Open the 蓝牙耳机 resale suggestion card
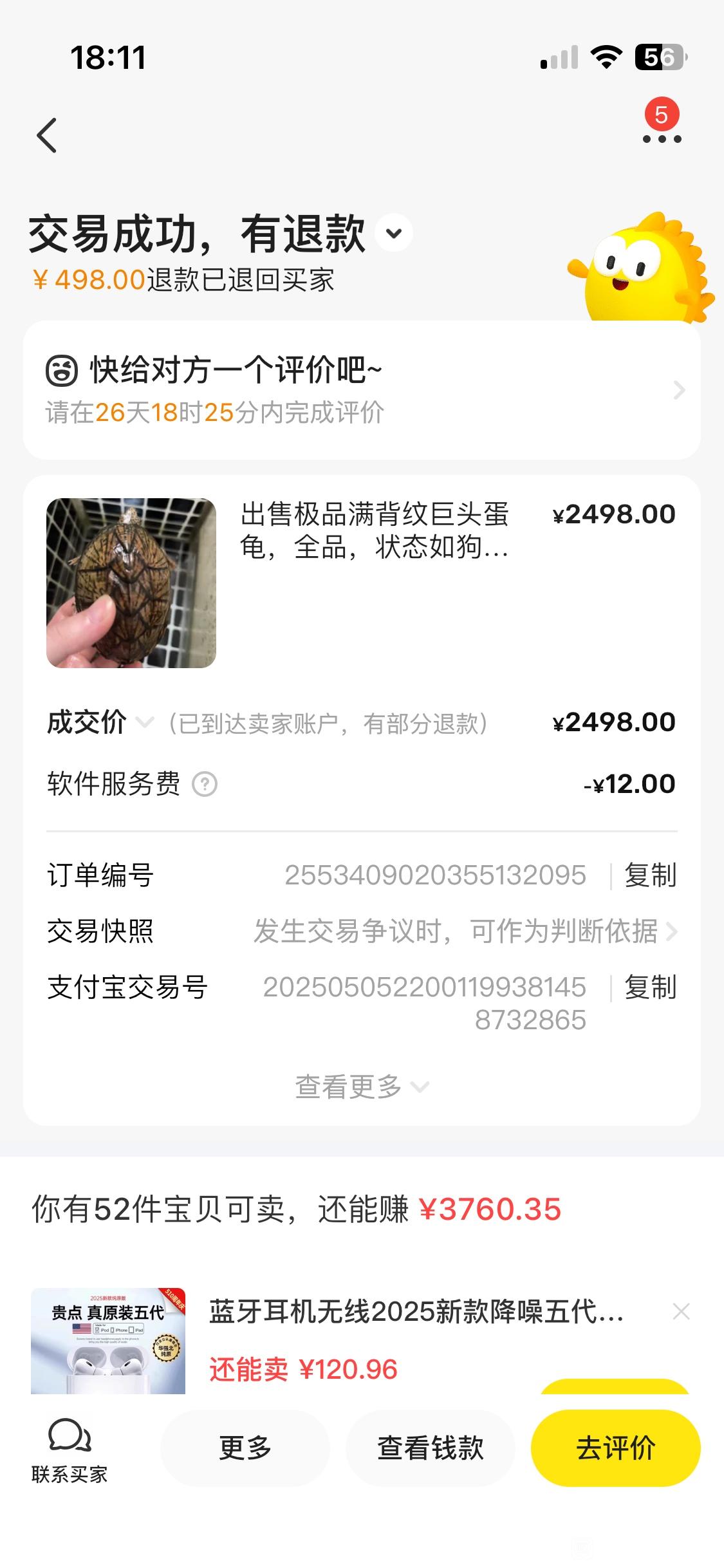 pyautogui.click(x=348, y=1341)
